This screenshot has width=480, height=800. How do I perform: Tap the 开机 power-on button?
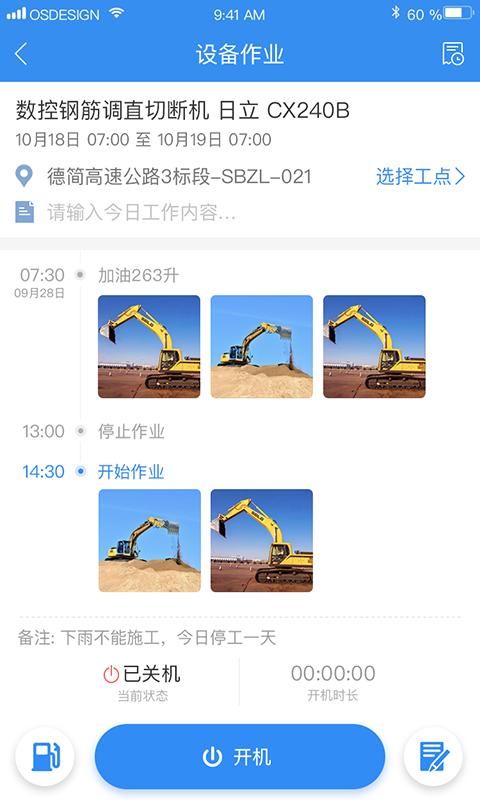click(x=240, y=757)
